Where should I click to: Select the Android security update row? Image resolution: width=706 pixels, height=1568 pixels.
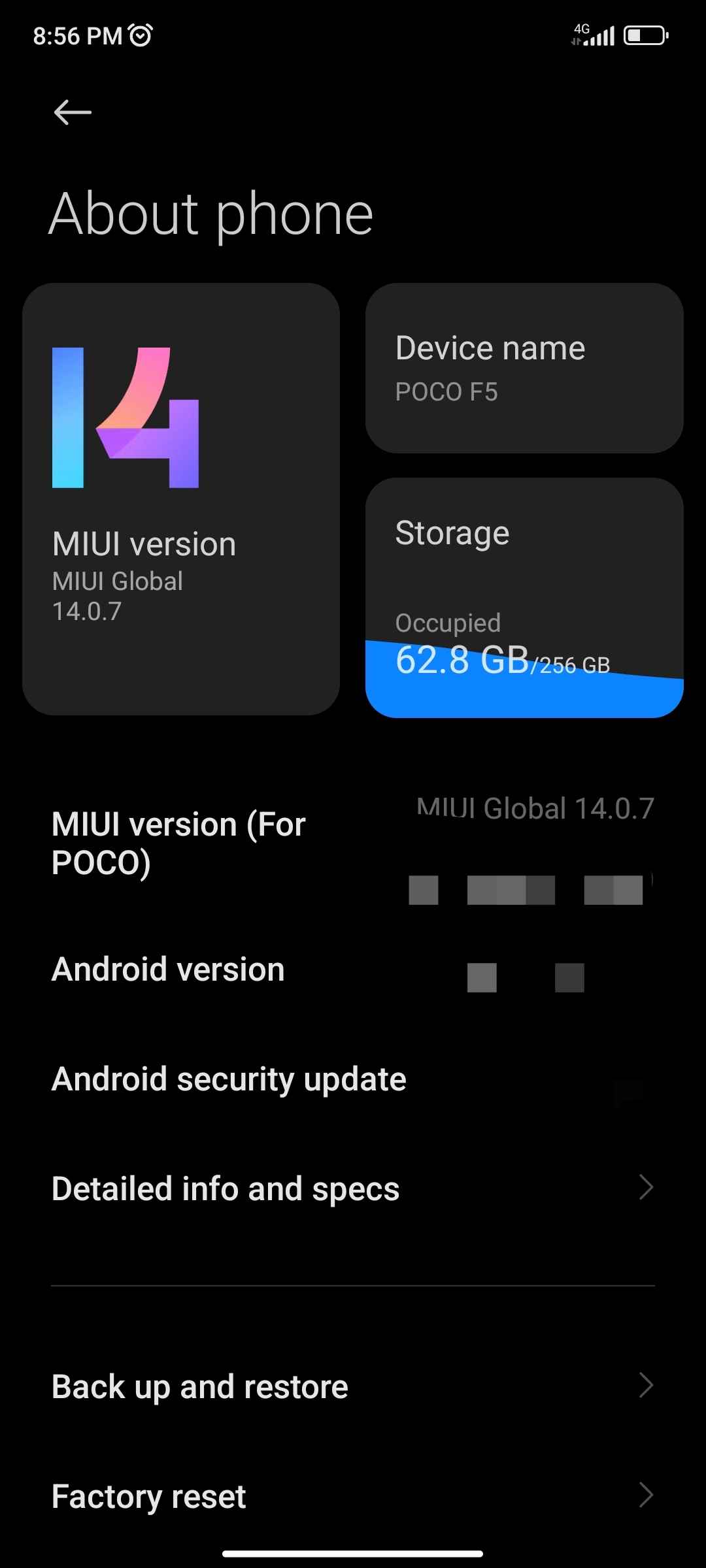[x=353, y=1079]
